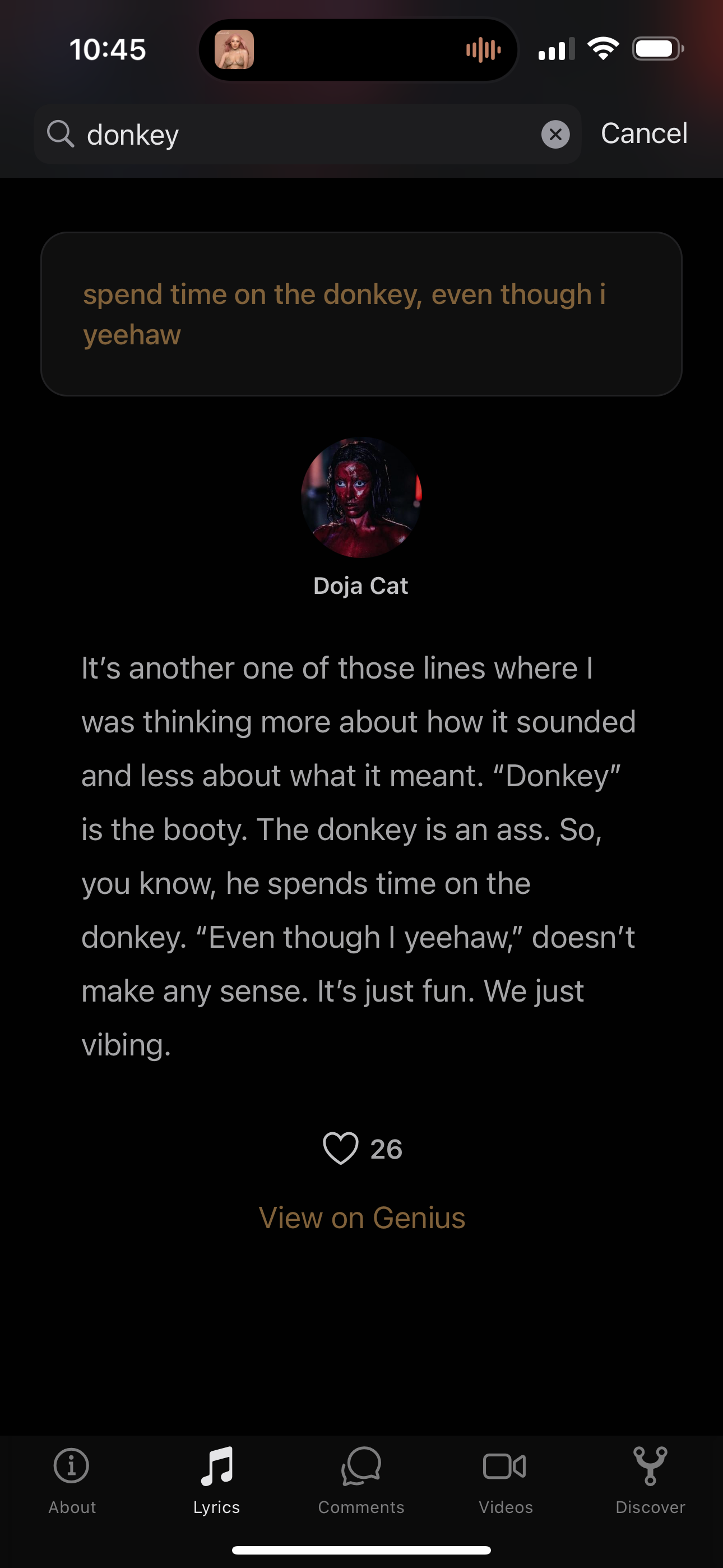Go to the Comments tab
This screenshot has height=1568, width=723.
click(361, 1481)
